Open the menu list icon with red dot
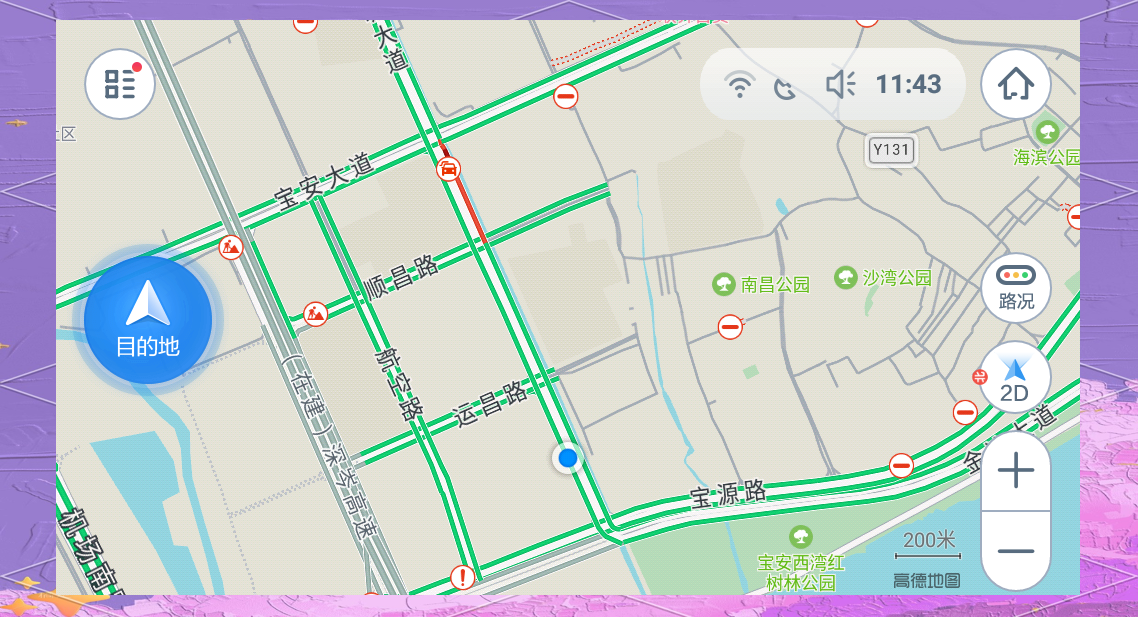1138x617 pixels. (120, 84)
